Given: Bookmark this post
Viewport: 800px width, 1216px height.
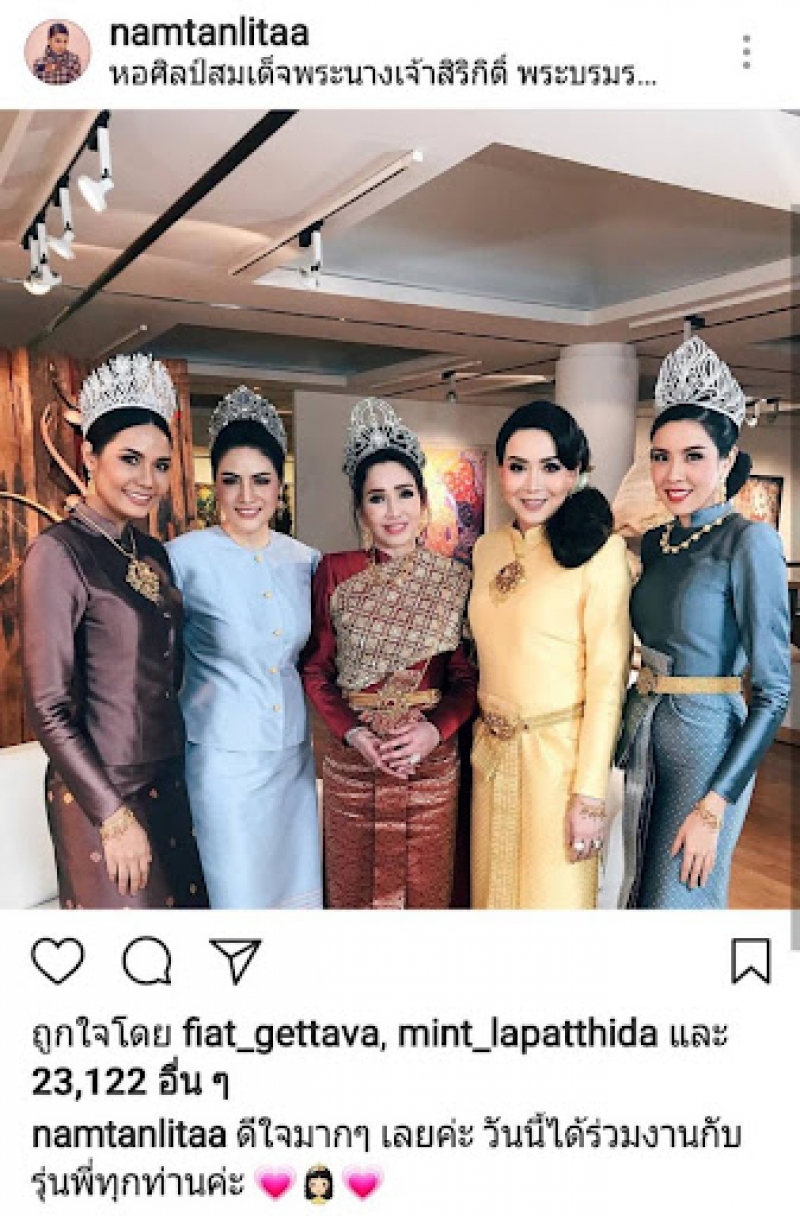Looking at the screenshot, I should click(750, 961).
